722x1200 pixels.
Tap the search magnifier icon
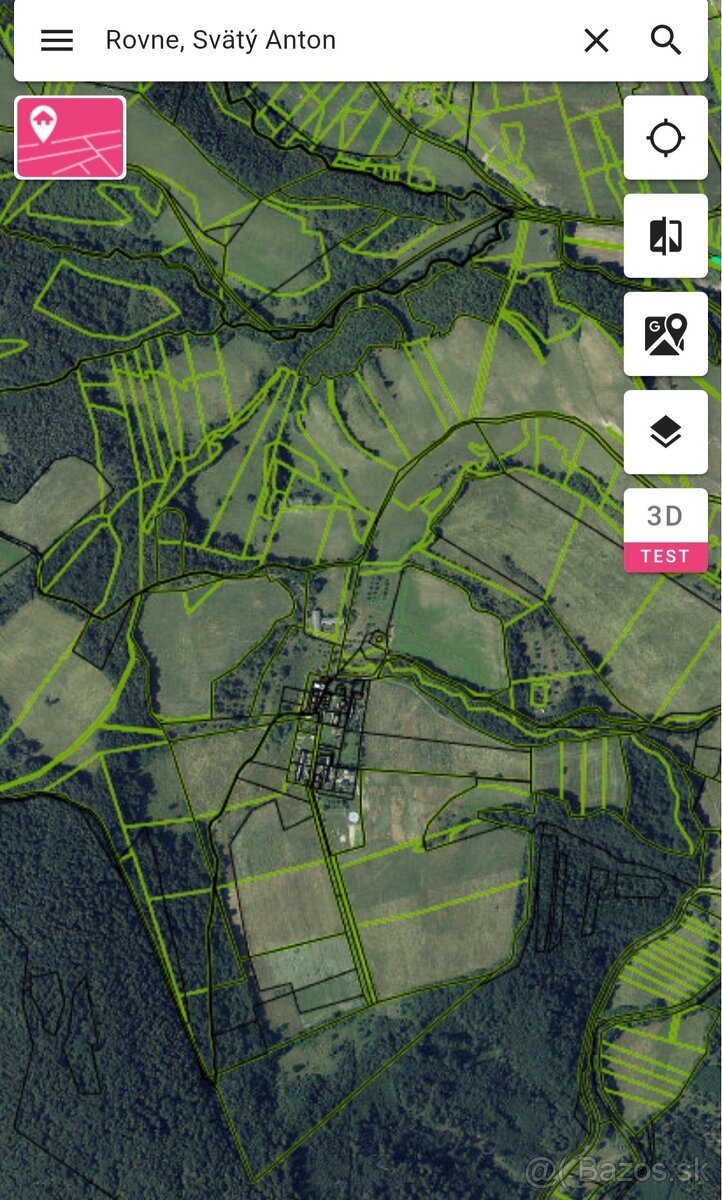tap(666, 40)
